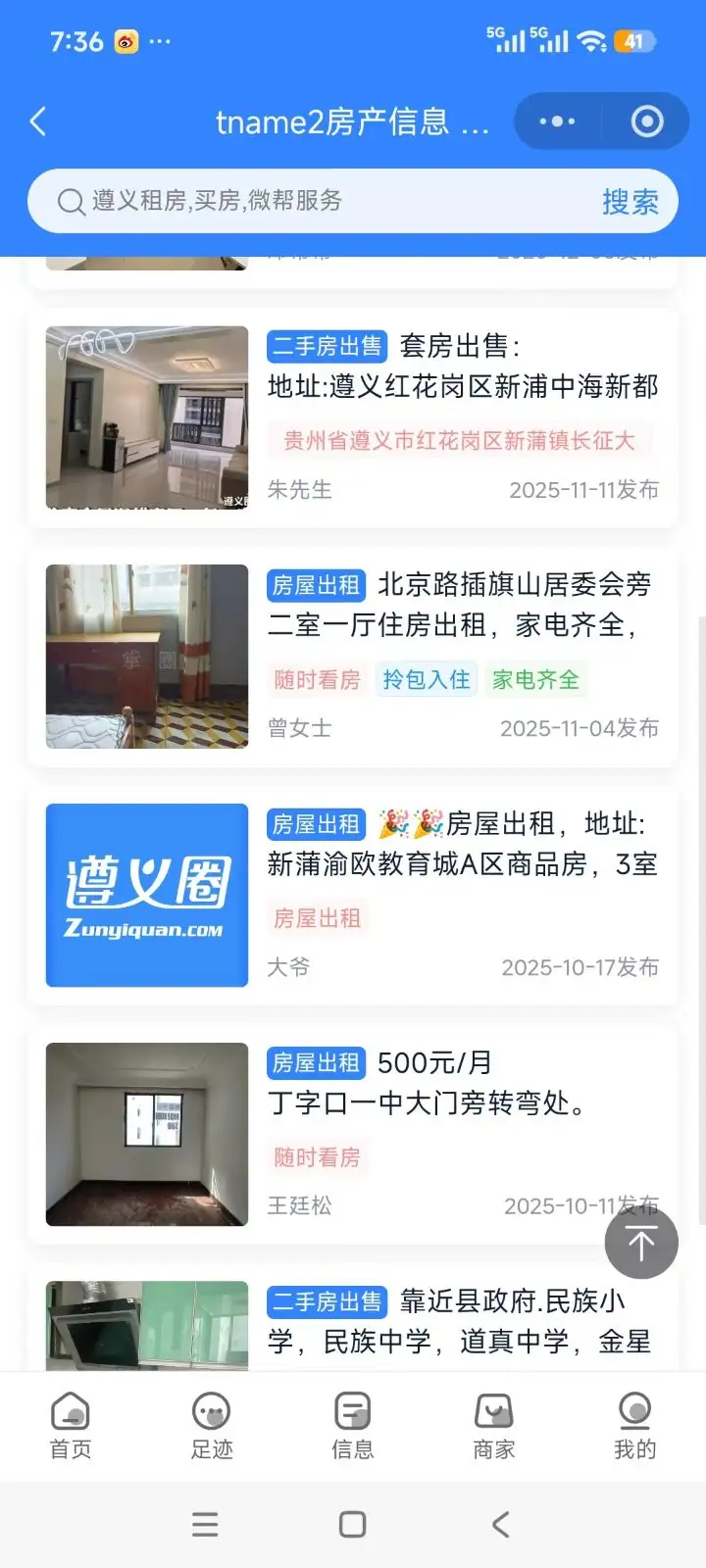This screenshot has width=706, height=1568.
Task: Tap the Zunyiquan logo listing thumbnail
Action: point(145,895)
